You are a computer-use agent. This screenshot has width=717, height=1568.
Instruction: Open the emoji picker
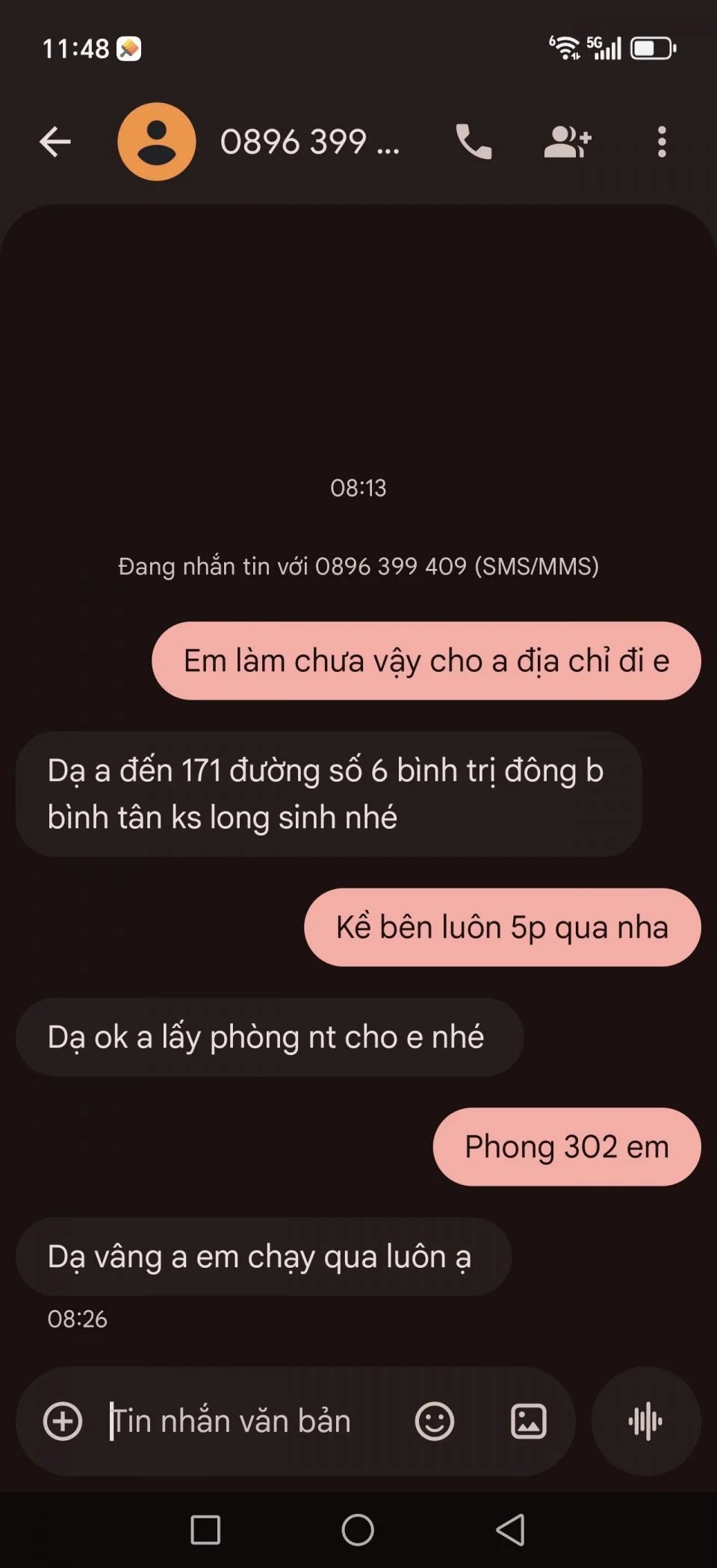pyautogui.click(x=434, y=1421)
